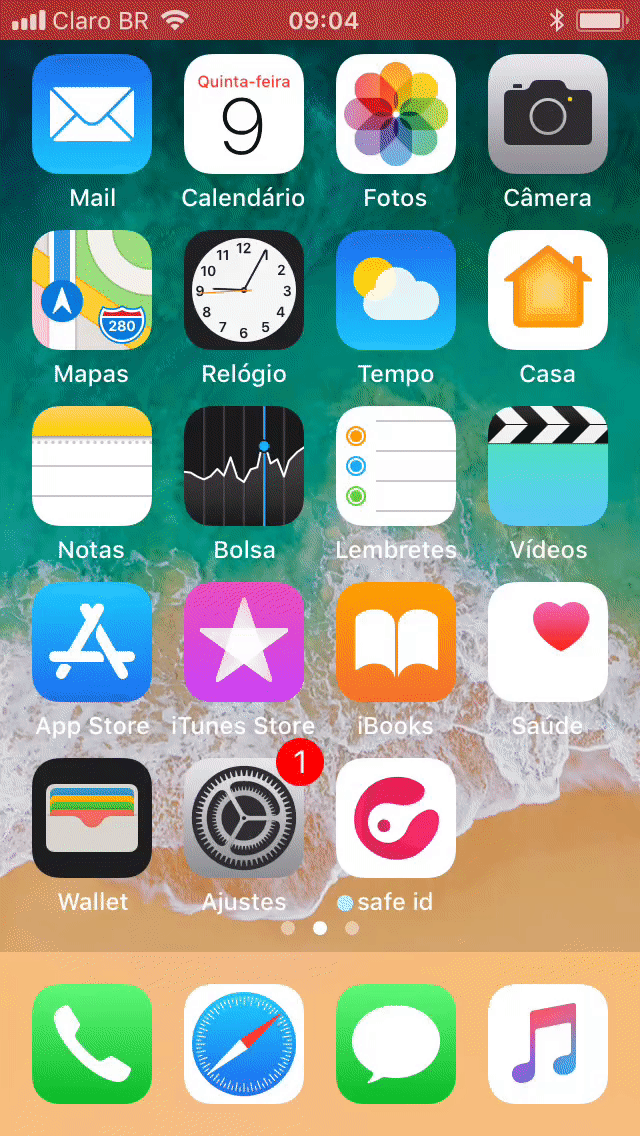Viewport: 640px width, 1136px height.
Task: Open Notas app
Action: pos(92,466)
